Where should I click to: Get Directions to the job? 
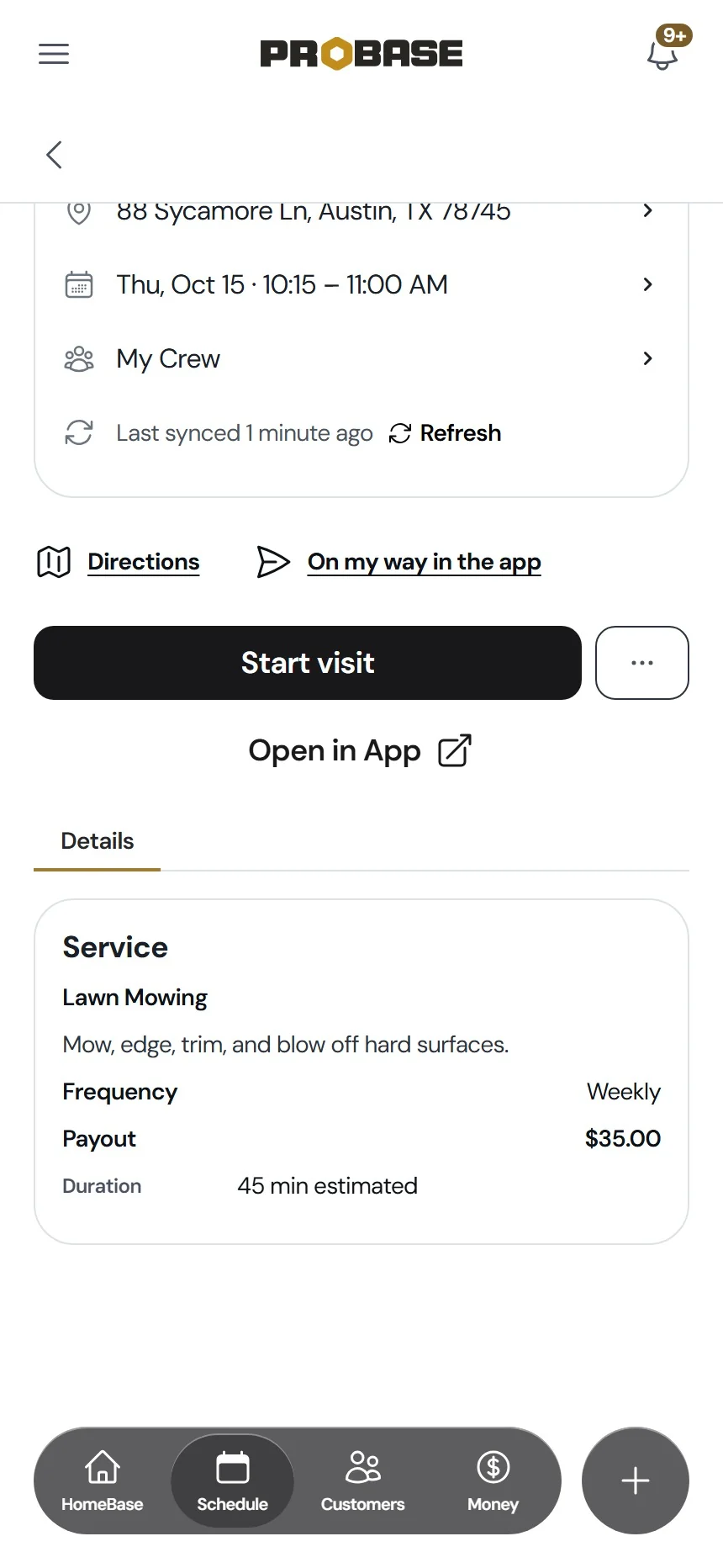pos(119,562)
